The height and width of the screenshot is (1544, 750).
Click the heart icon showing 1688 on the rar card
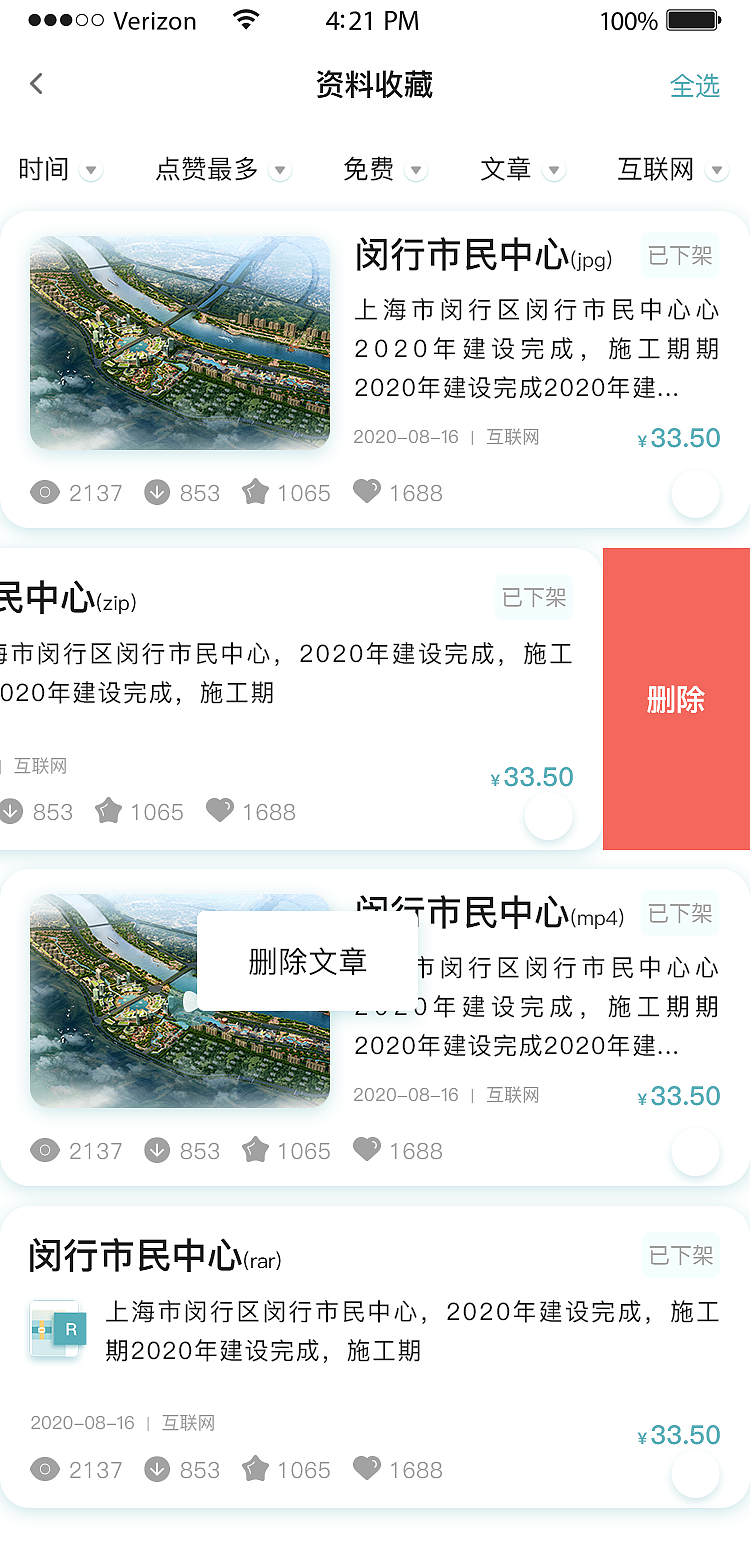tap(367, 1469)
